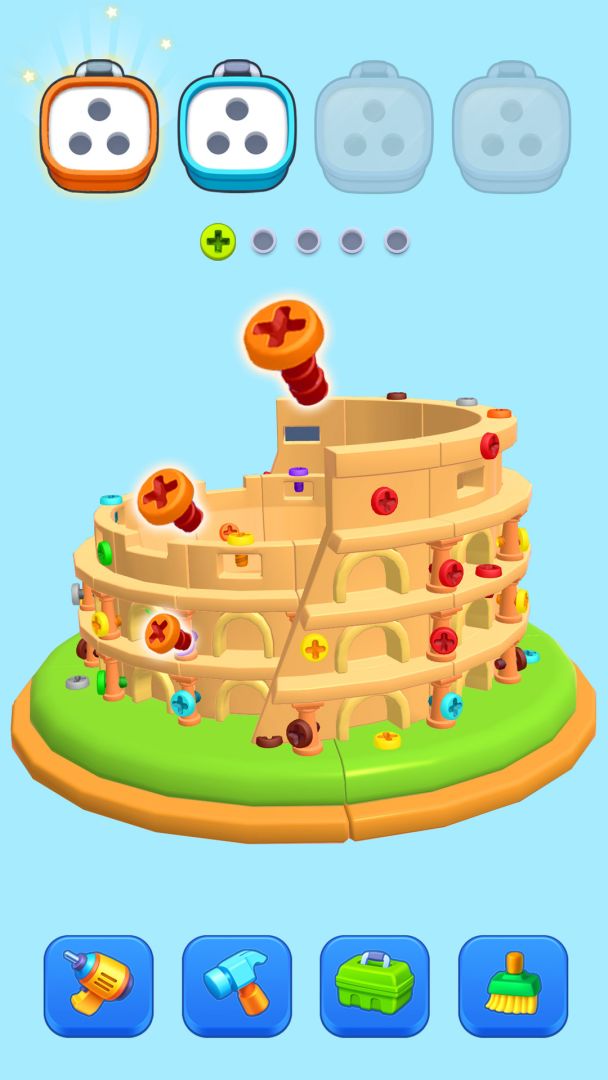The image size is (608, 1080).
Task: Open the green toolbox booster
Action: pyautogui.click(x=374, y=985)
